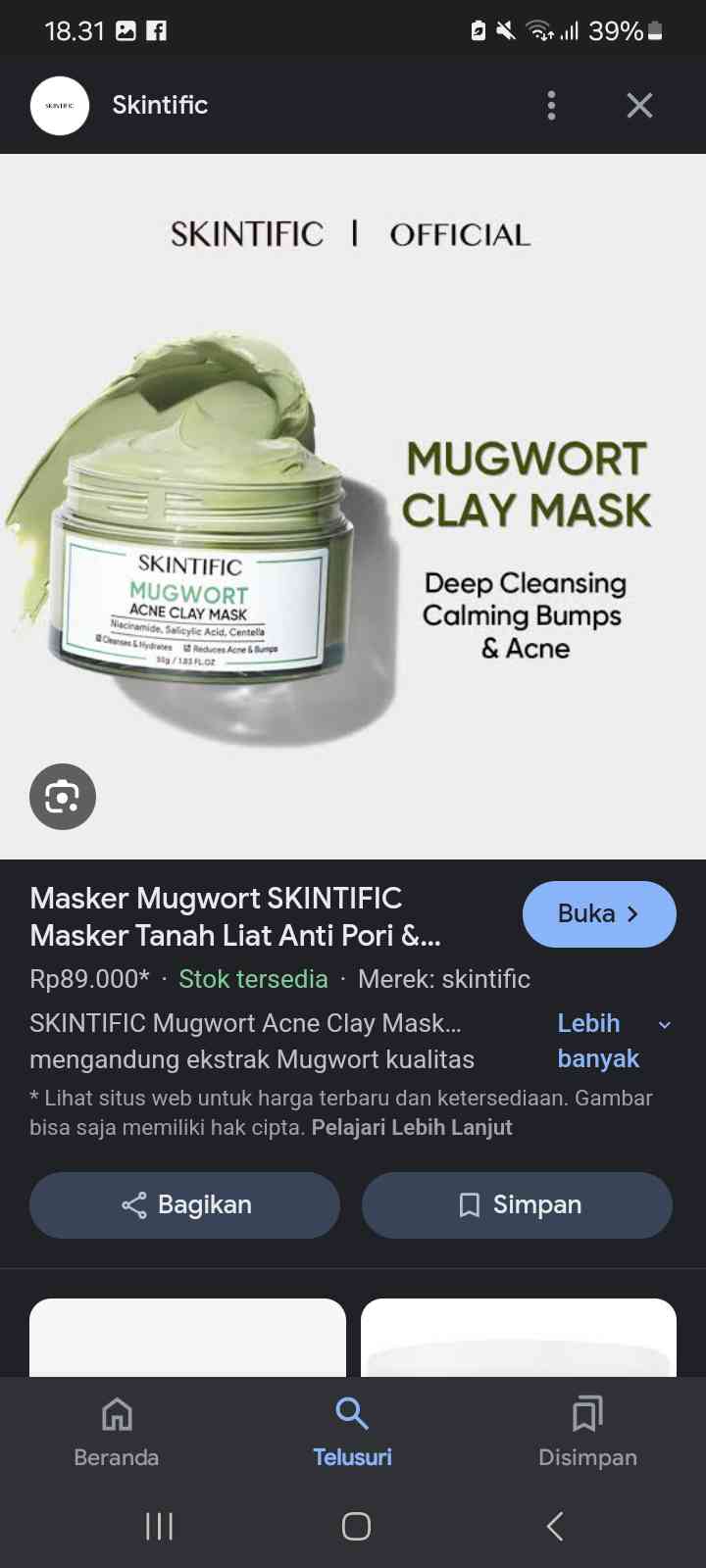This screenshot has height=1568, width=706.
Task: Go to the Telusuri tab
Action: pyautogui.click(x=352, y=1432)
